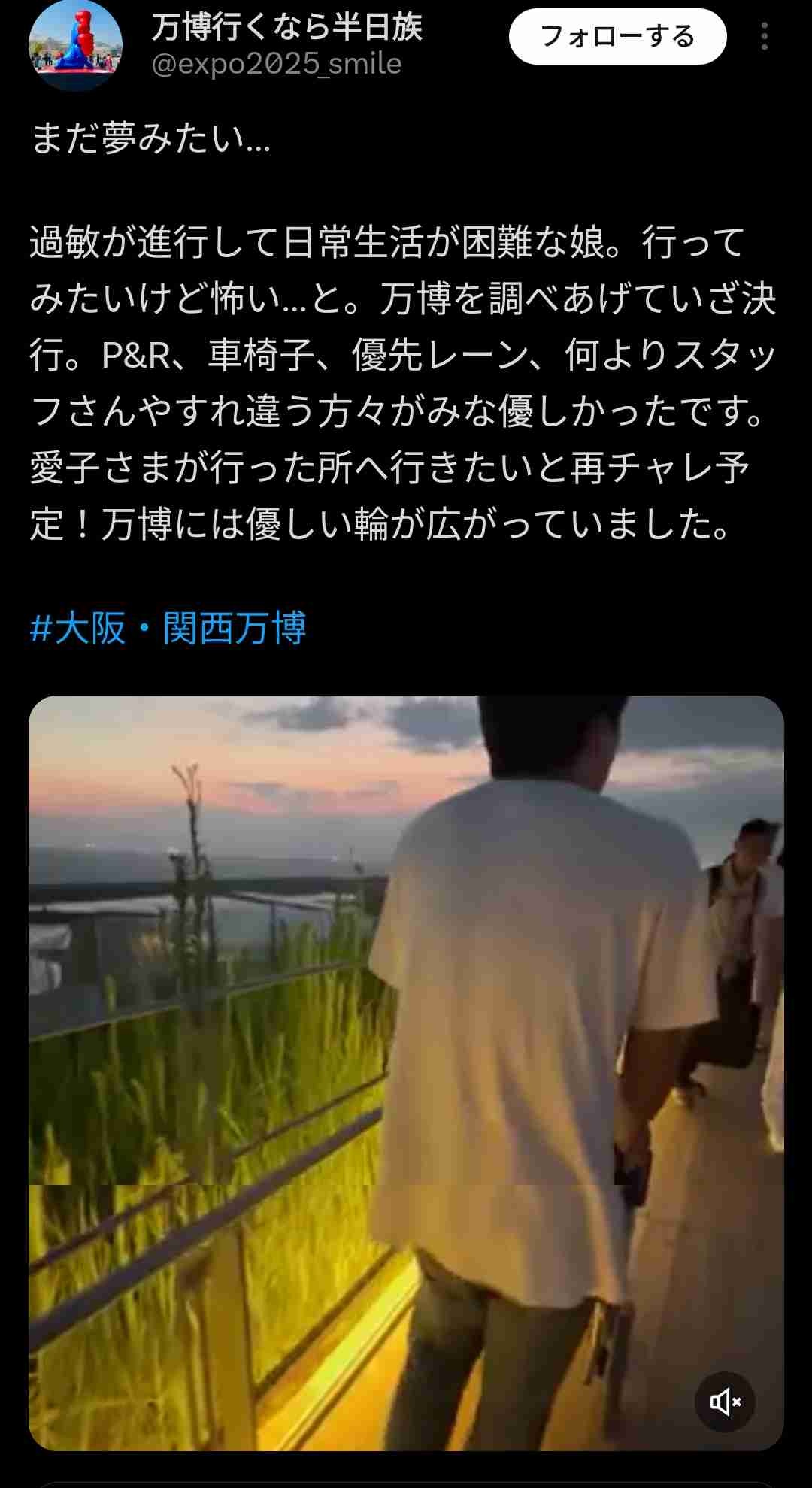
Task: Open the @expo2025_smile account name
Action: coord(277,65)
